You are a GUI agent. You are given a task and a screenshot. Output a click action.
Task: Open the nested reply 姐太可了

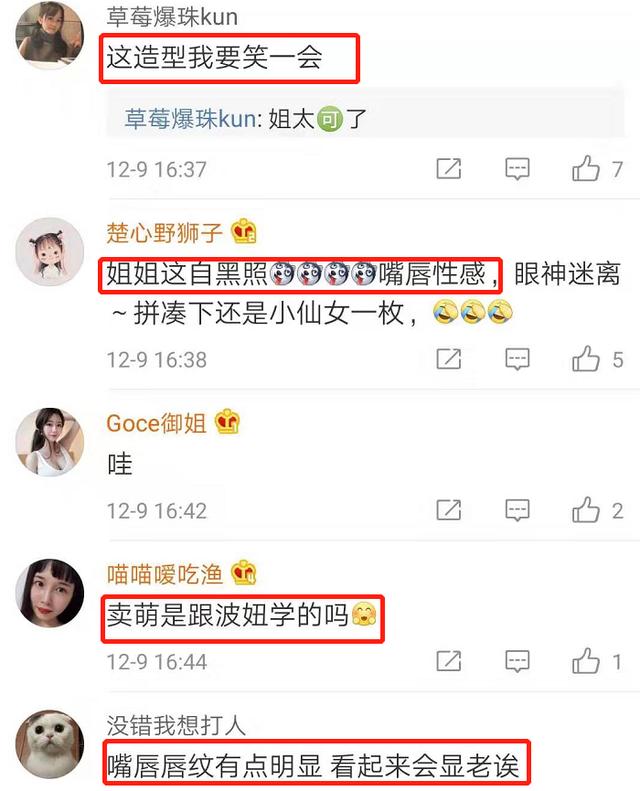[247, 119]
